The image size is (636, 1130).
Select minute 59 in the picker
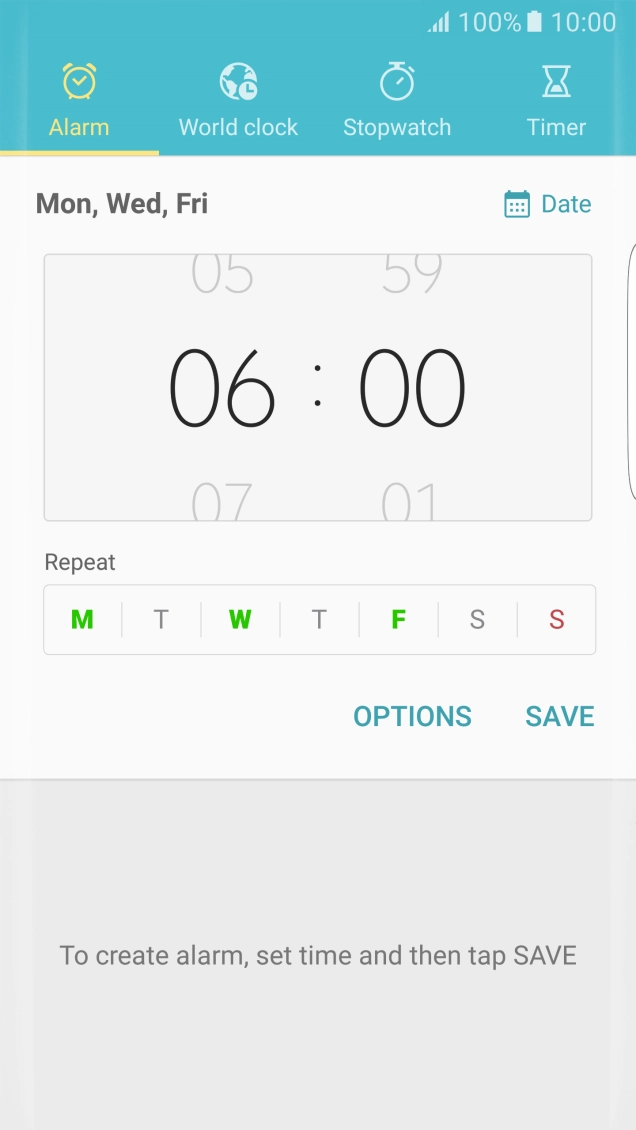[412, 274]
